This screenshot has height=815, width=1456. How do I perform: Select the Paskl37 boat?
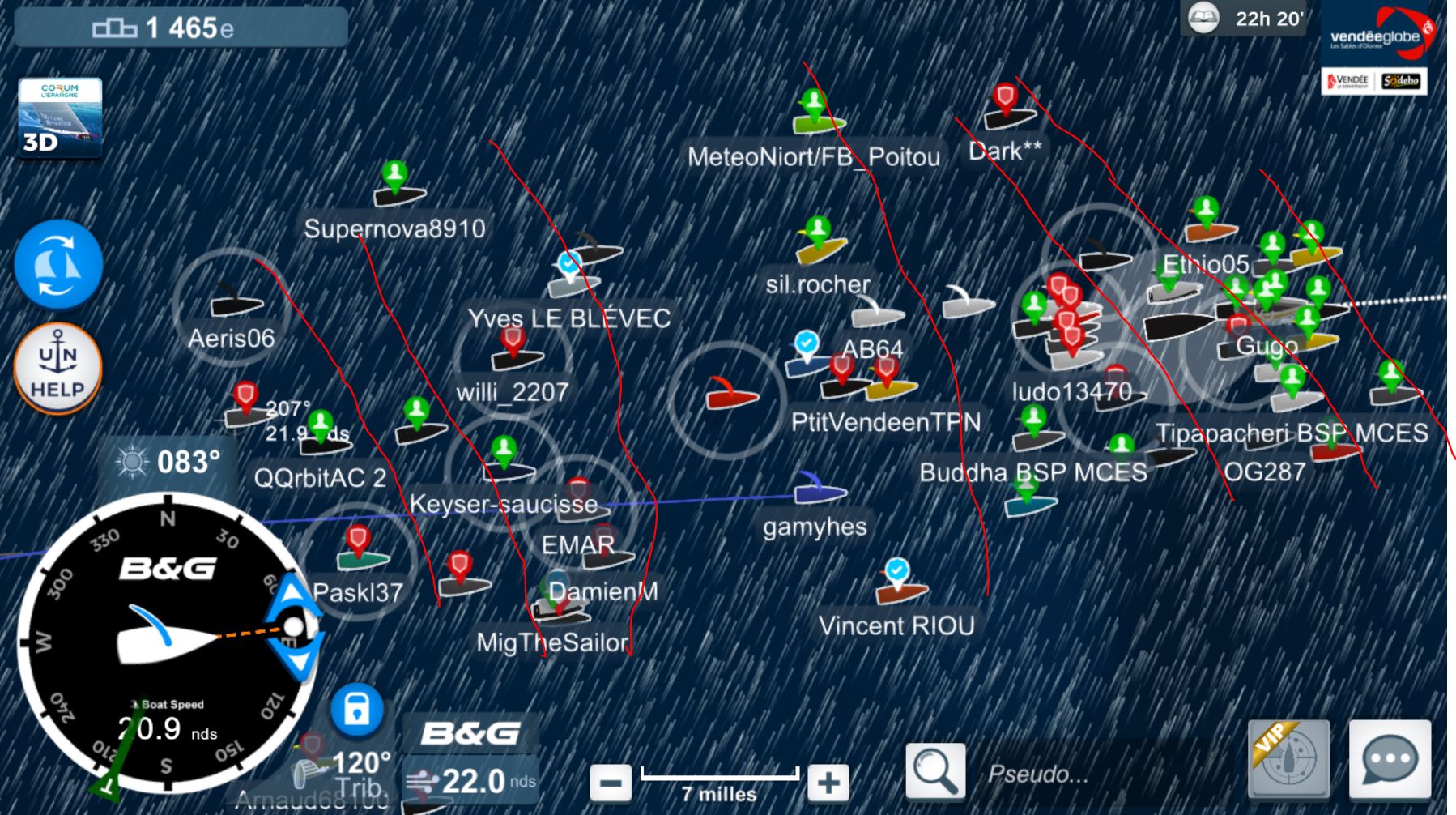pyautogui.click(x=362, y=558)
